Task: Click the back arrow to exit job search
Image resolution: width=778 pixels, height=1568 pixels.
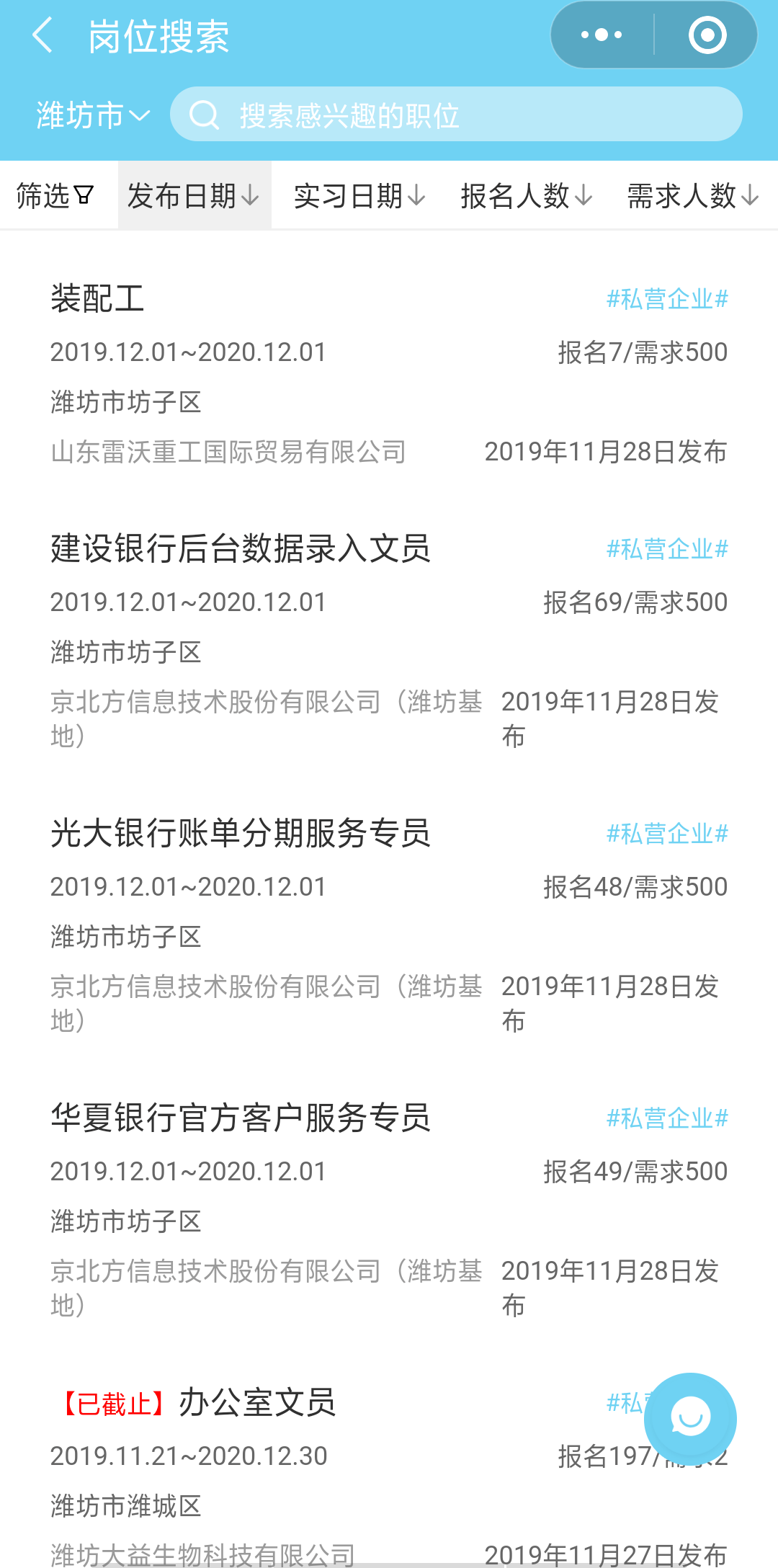Action: (x=43, y=36)
